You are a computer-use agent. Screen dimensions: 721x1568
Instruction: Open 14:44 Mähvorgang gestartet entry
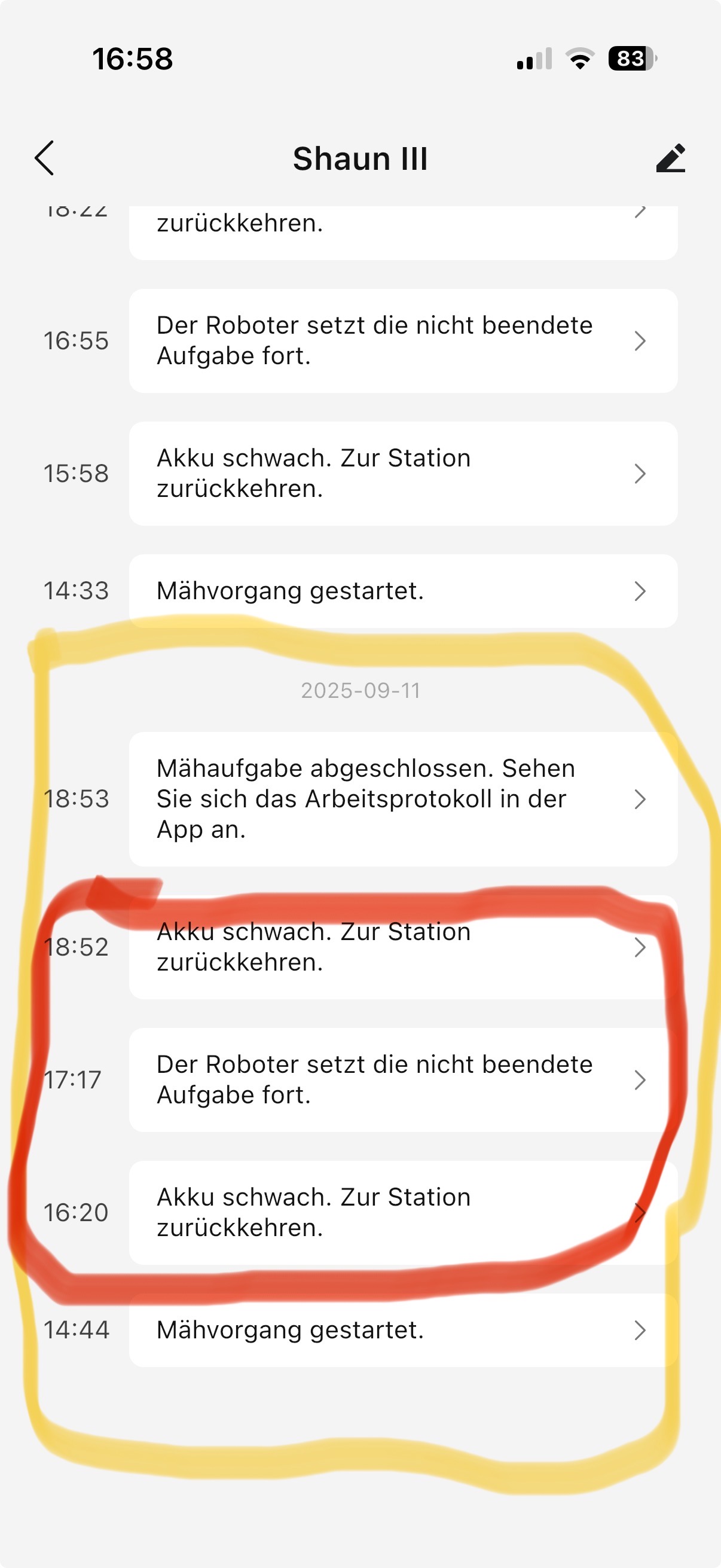(403, 1331)
